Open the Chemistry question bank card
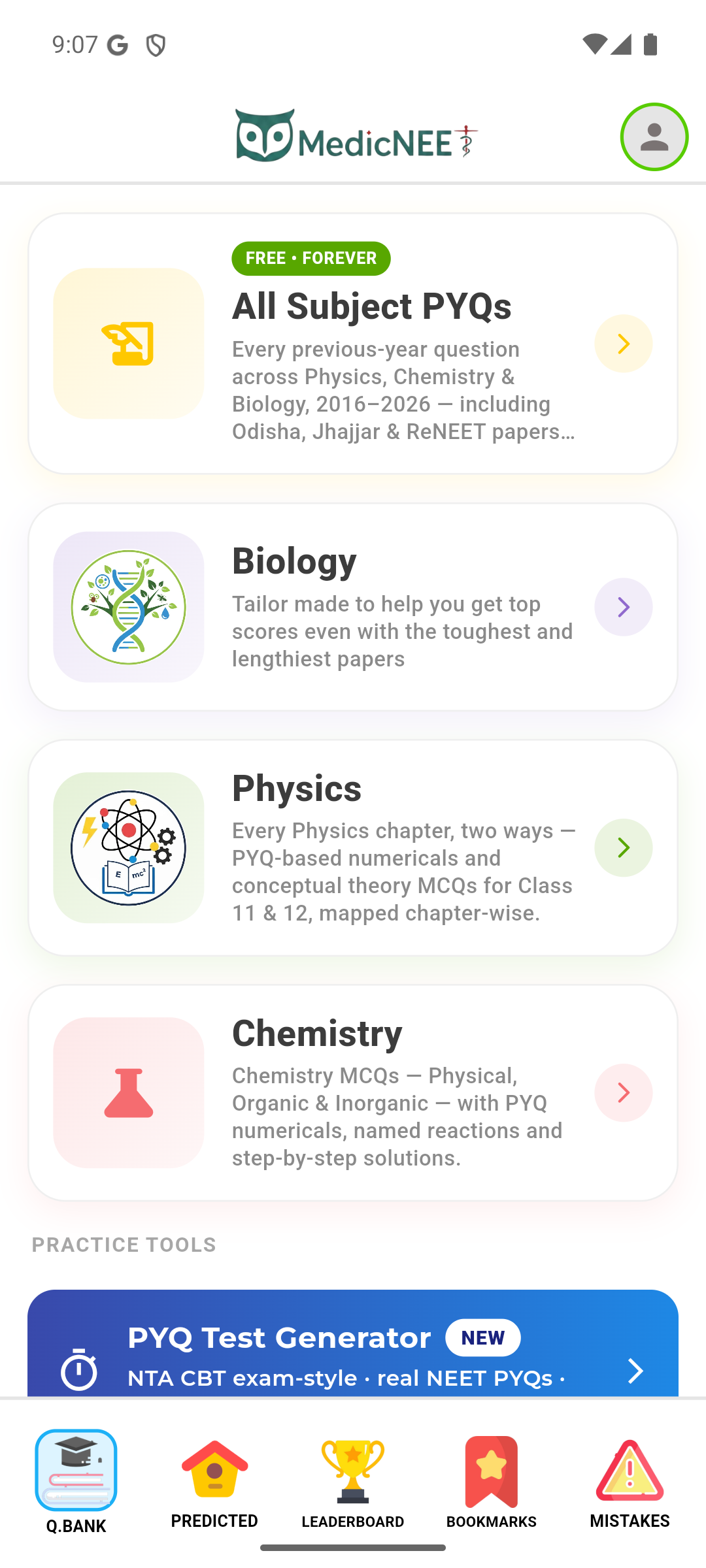 pos(353,1092)
